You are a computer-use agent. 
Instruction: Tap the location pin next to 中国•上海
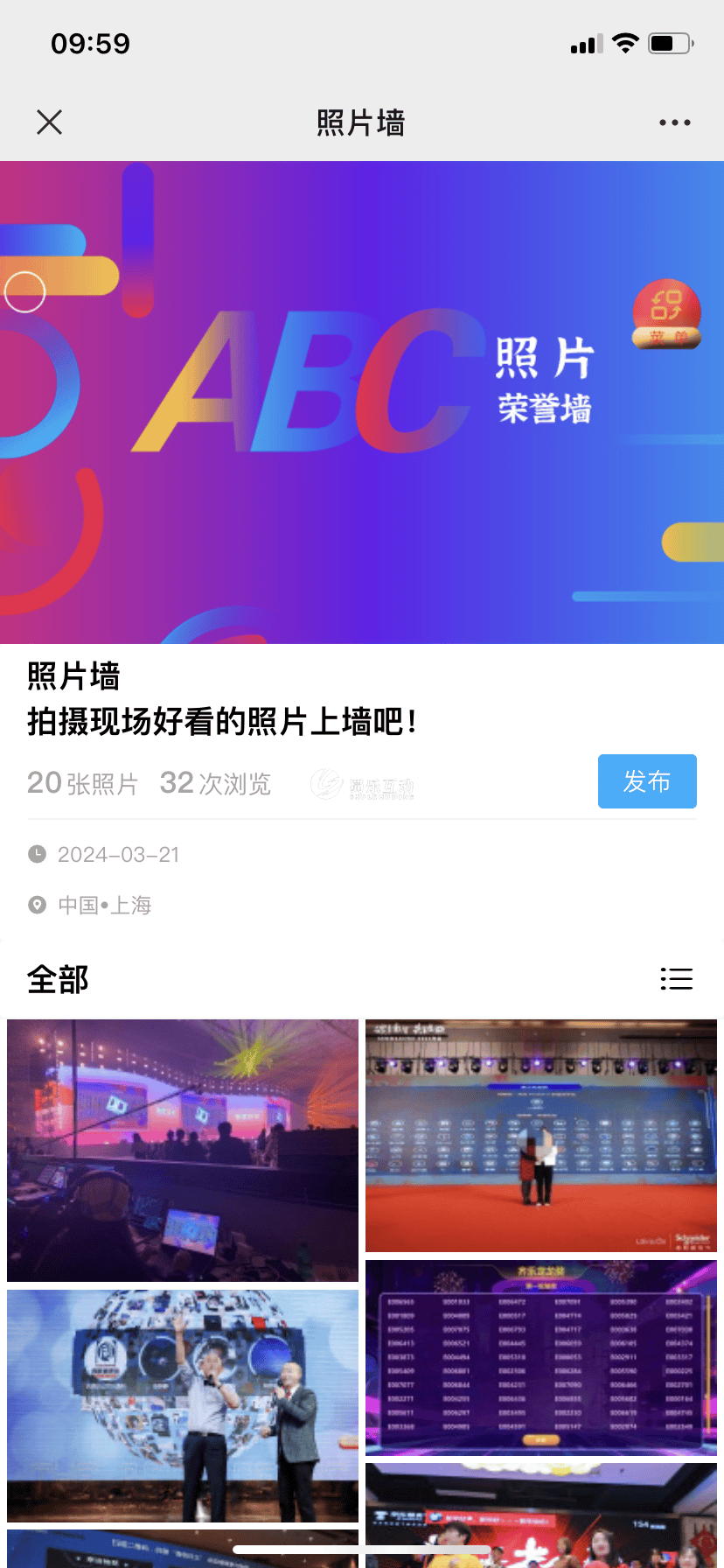pos(37,905)
